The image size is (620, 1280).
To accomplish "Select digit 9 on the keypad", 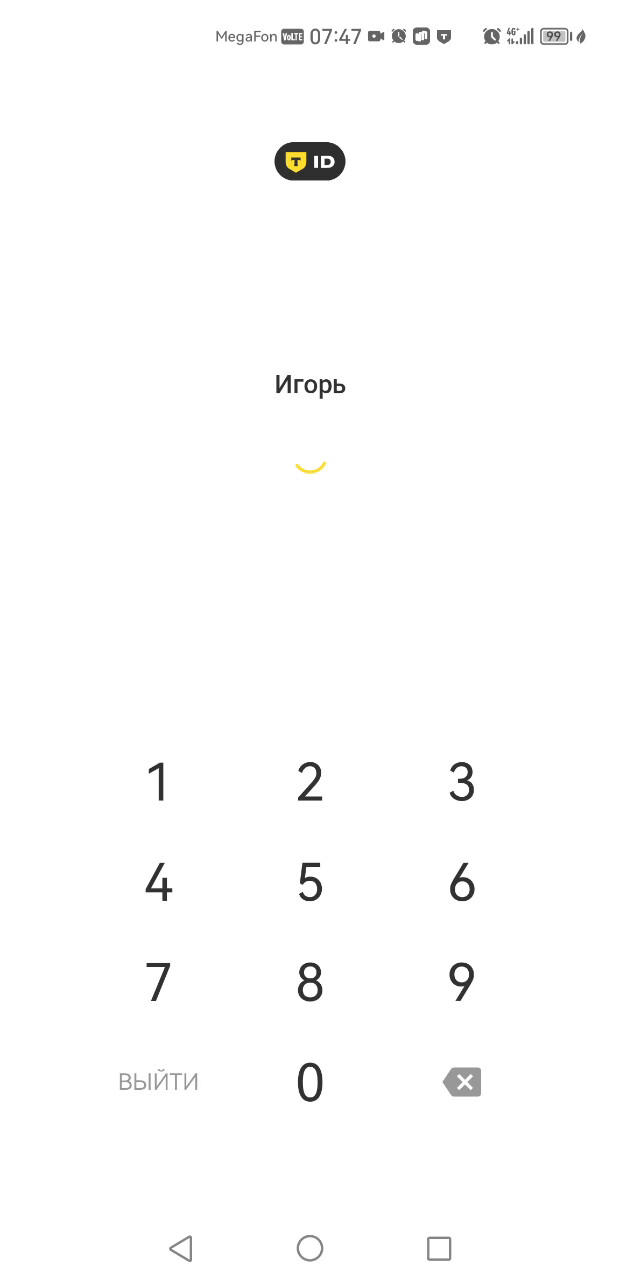I will pyautogui.click(x=461, y=982).
